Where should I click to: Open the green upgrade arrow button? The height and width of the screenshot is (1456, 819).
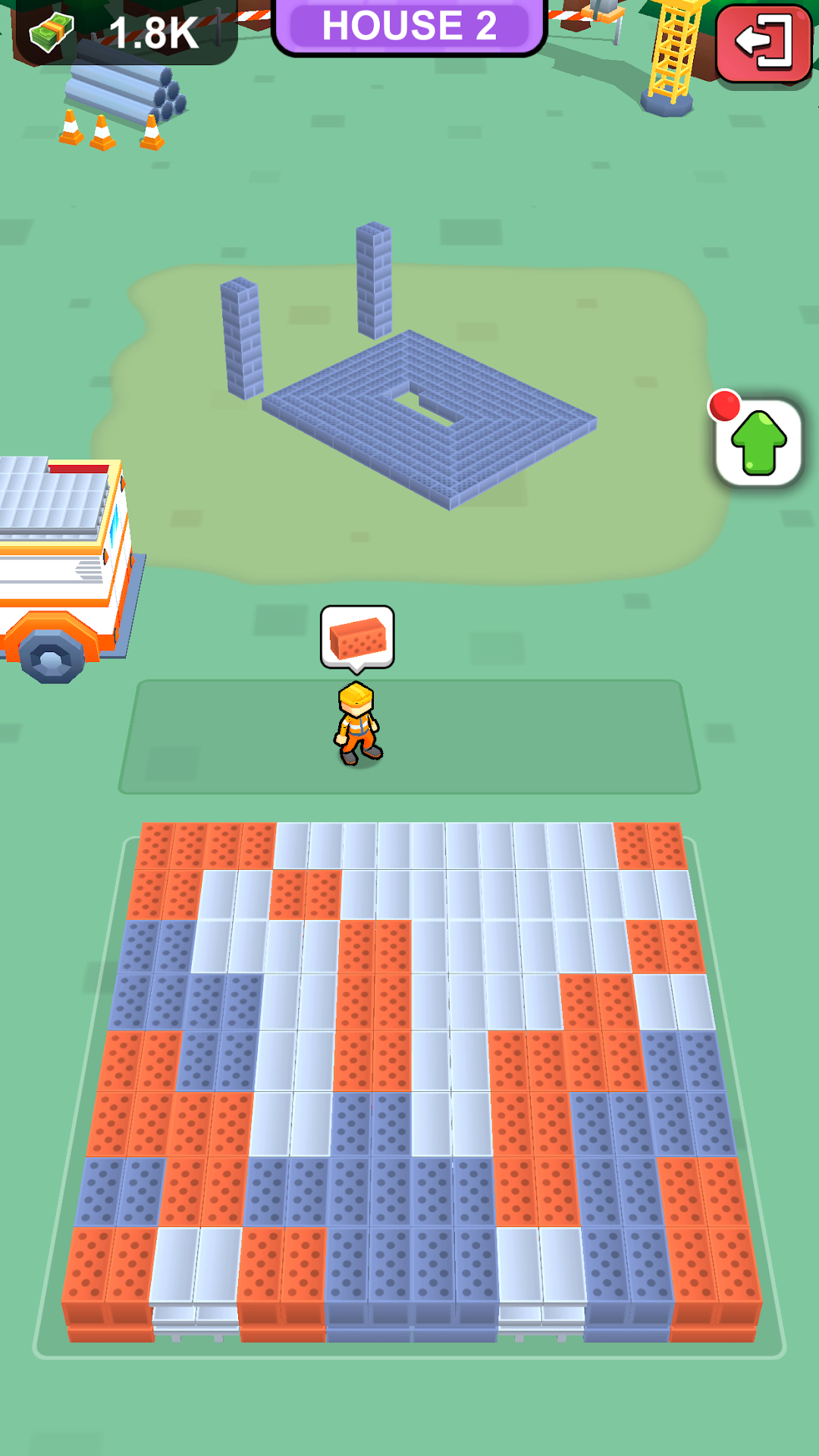coord(758,443)
